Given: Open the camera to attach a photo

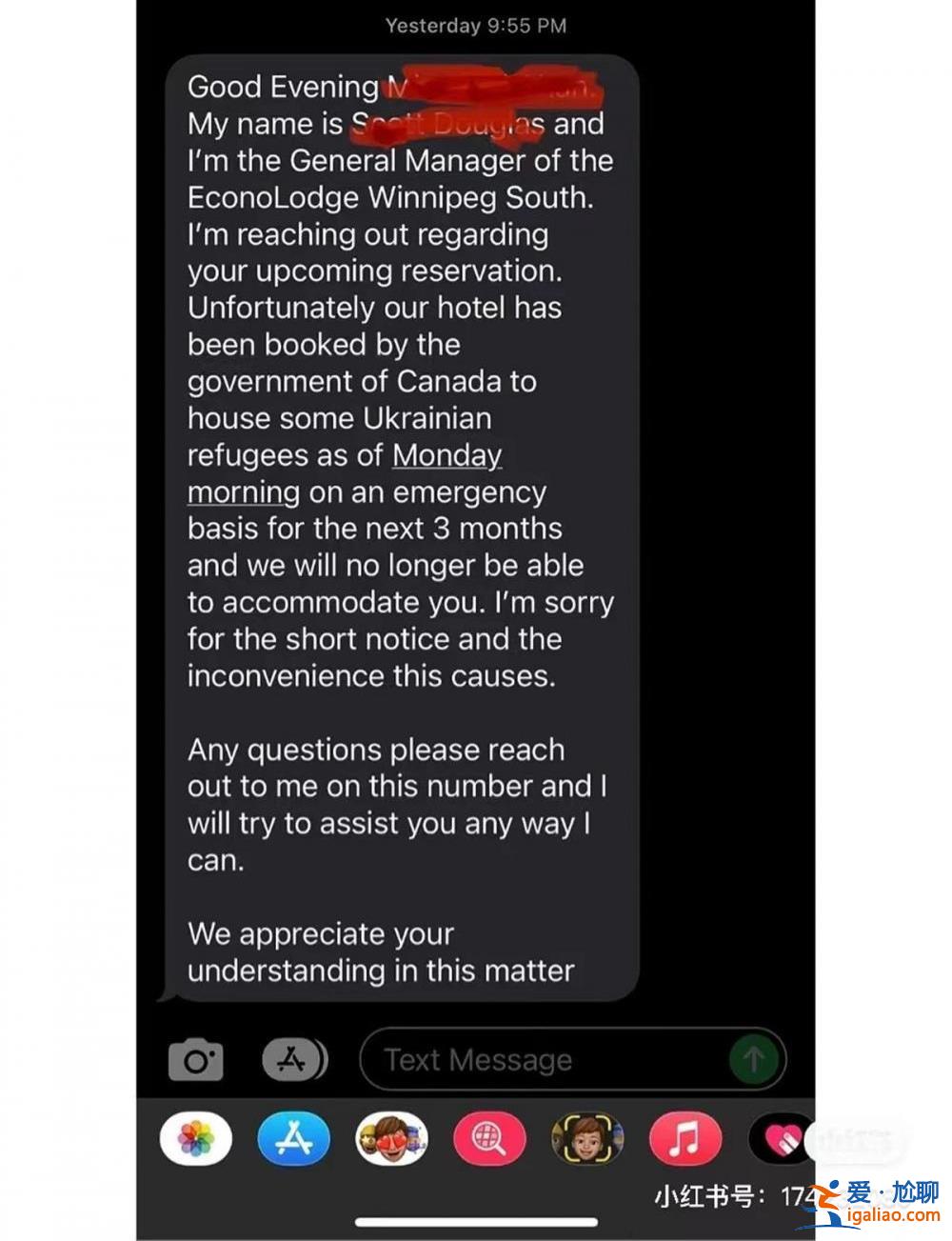Looking at the screenshot, I should (195, 1059).
